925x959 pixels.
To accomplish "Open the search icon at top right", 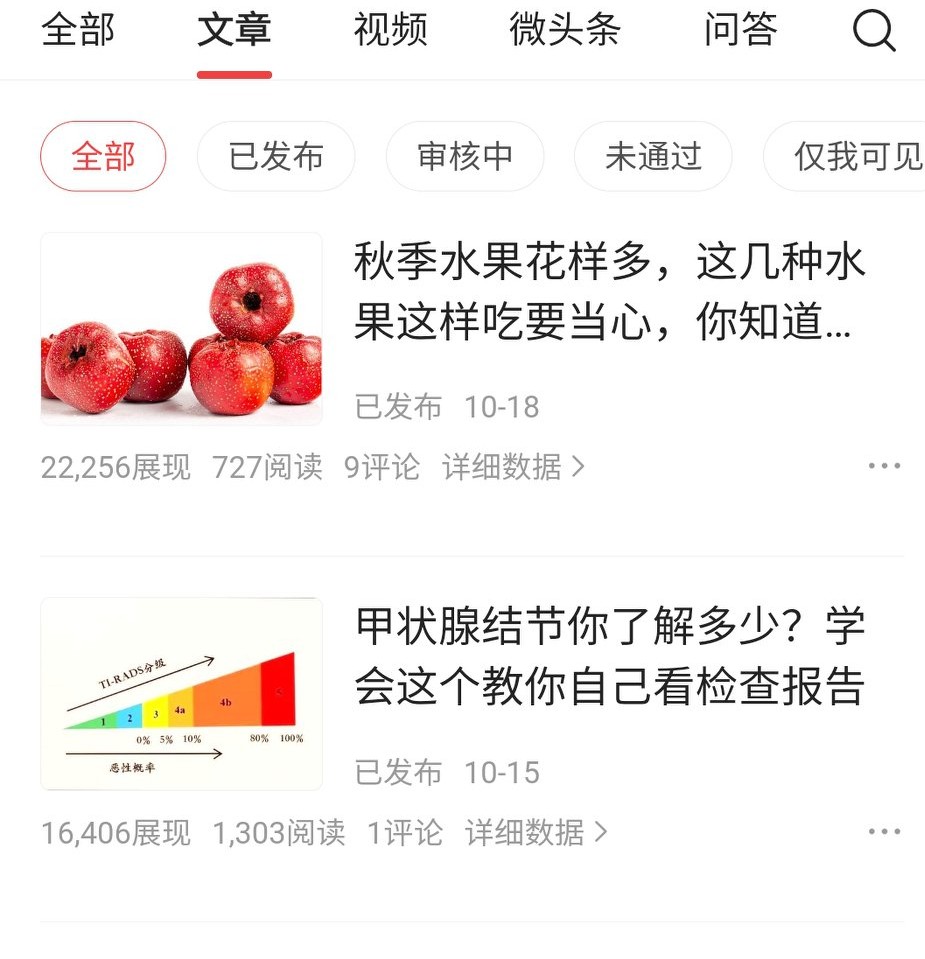I will 875,30.
